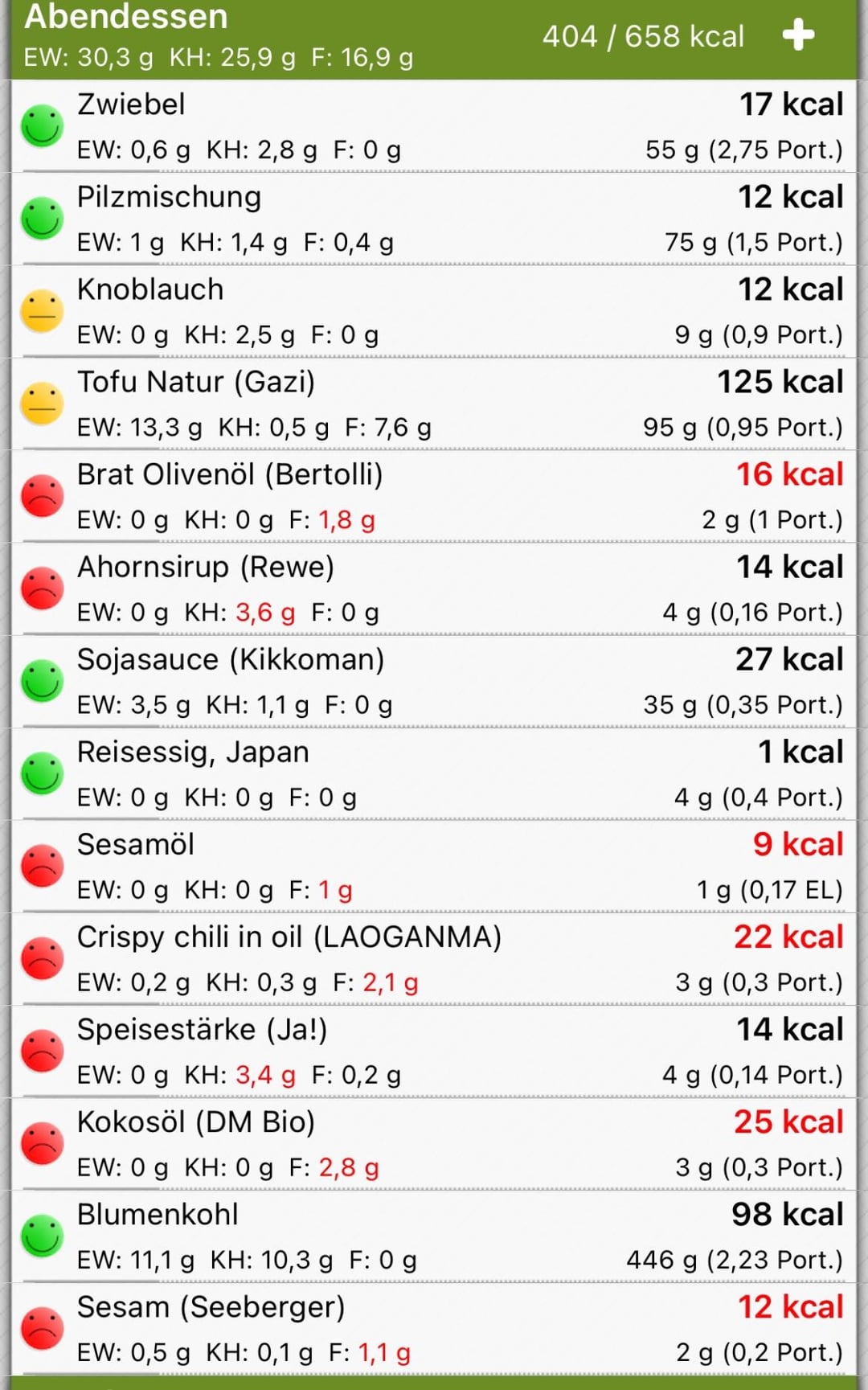Edit the Speisestärke (Ja!) entry
The height and width of the screenshot is (1390, 868).
pos(434,1051)
